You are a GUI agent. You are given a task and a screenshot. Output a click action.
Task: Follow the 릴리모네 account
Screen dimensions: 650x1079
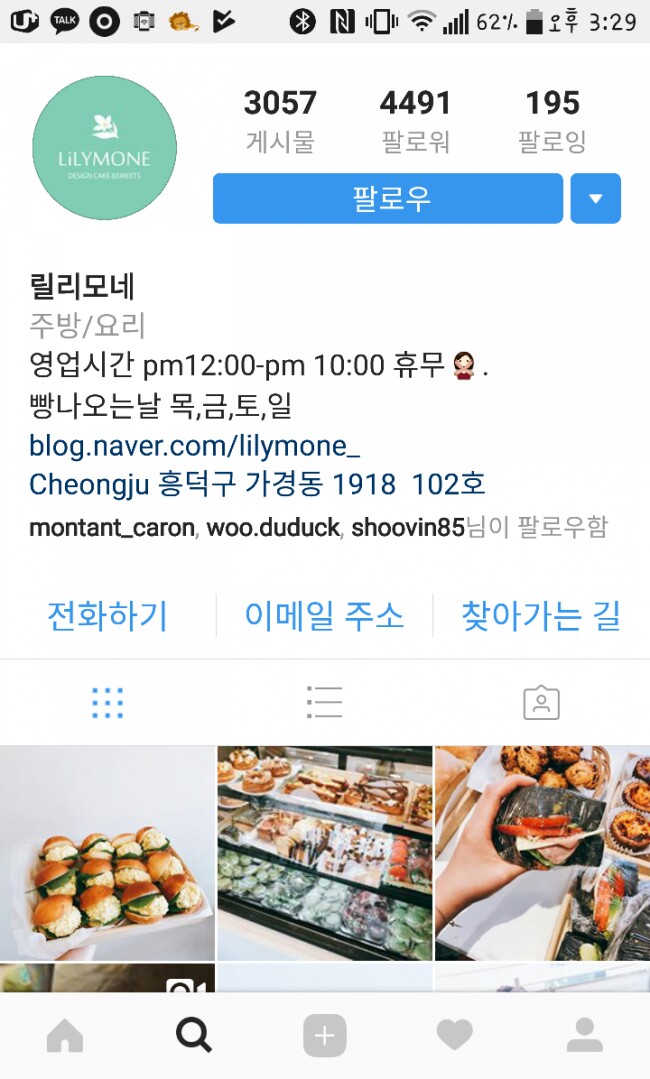point(388,198)
